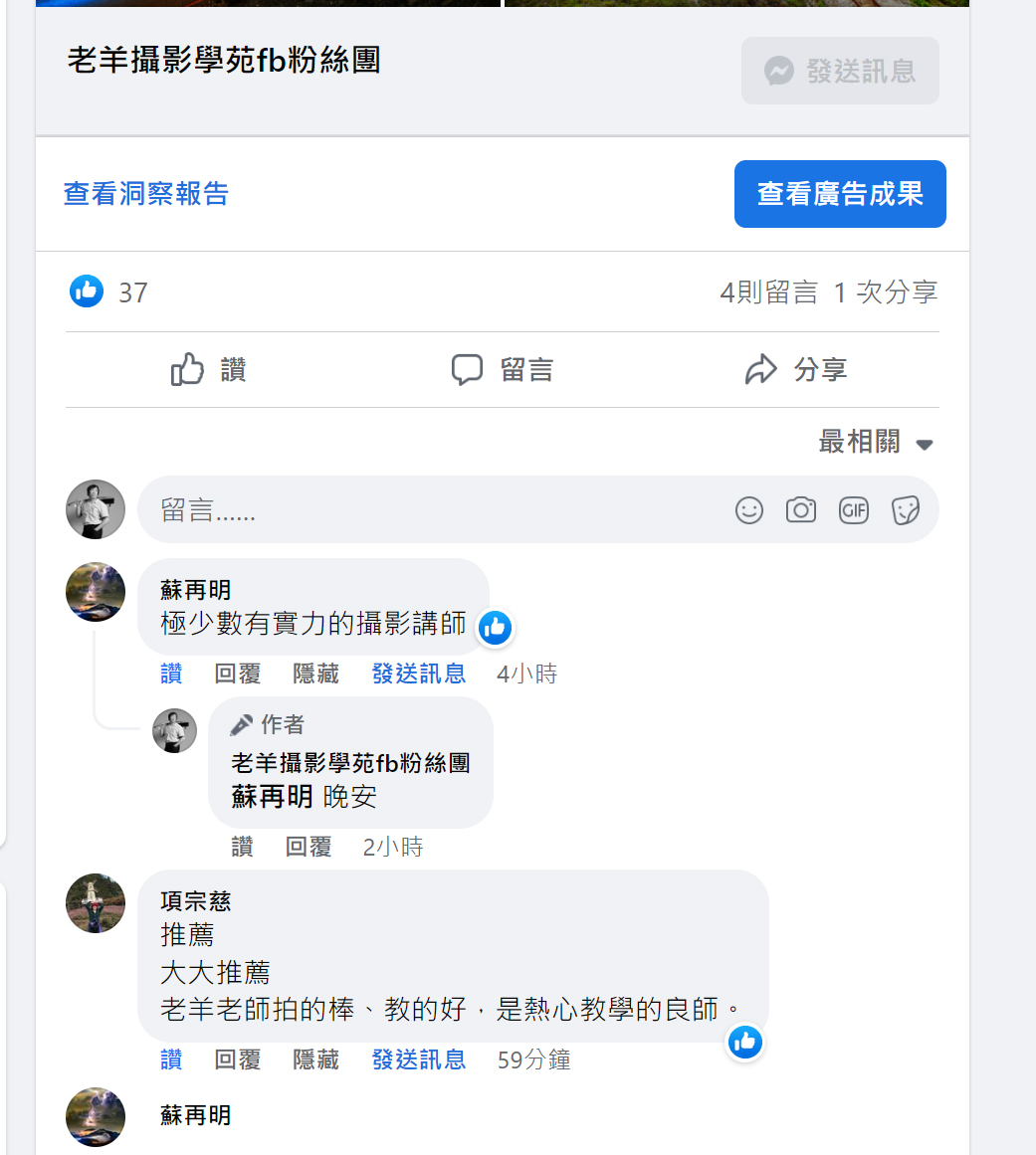Reply to the author's 晚安 comment
The width and height of the screenshot is (1036, 1155).
tap(309, 848)
